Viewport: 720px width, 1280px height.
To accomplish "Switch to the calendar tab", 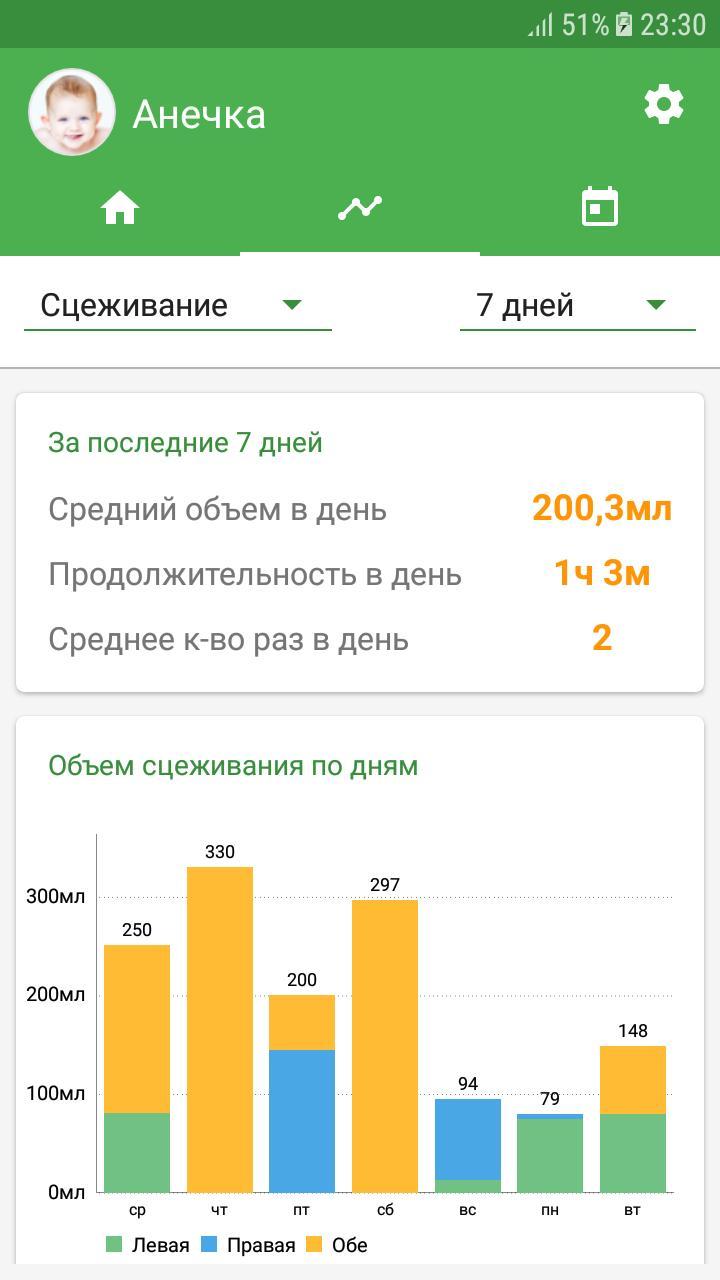I will [x=600, y=207].
